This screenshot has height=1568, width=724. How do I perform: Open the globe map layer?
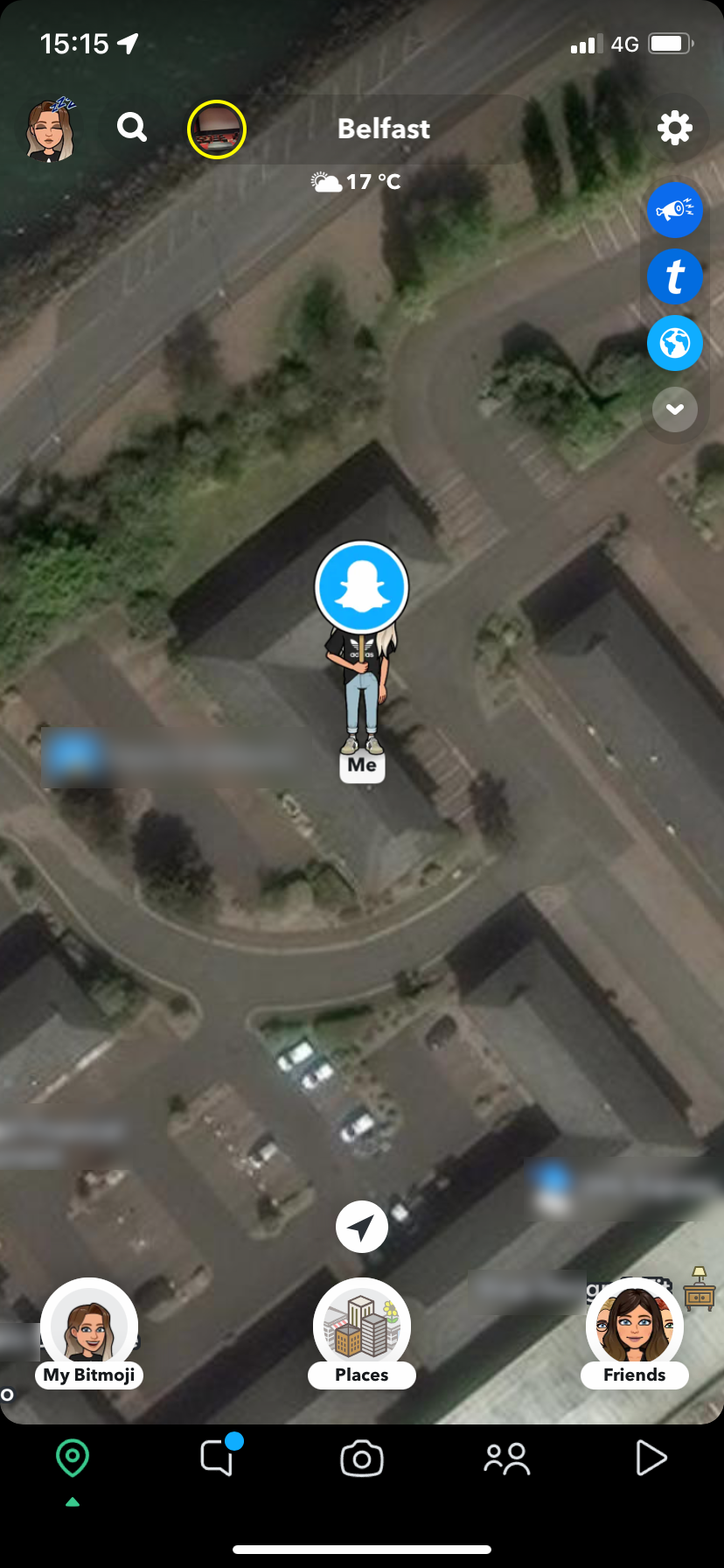[674, 343]
